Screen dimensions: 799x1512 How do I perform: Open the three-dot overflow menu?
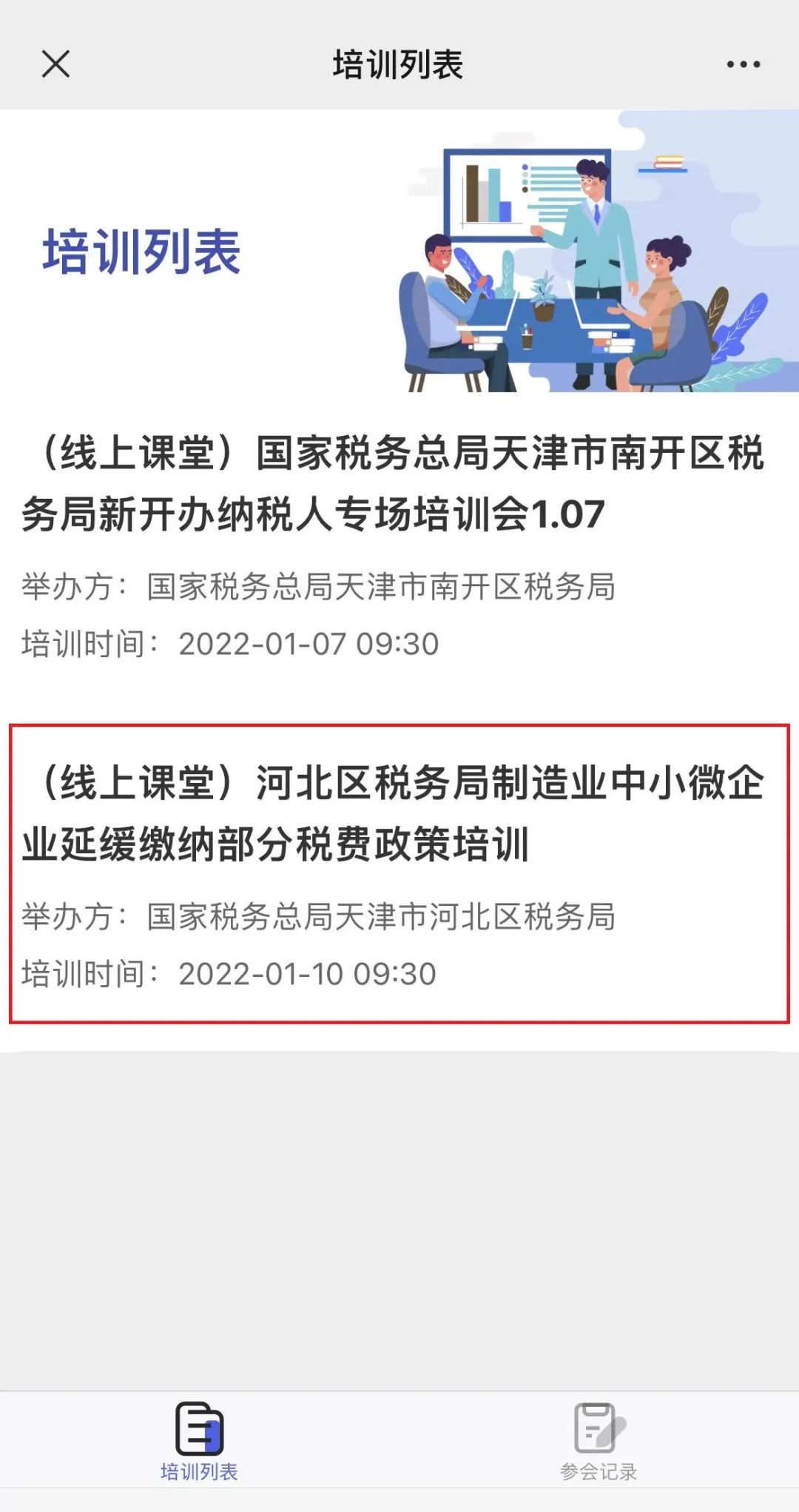pyautogui.click(x=743, y=64)
